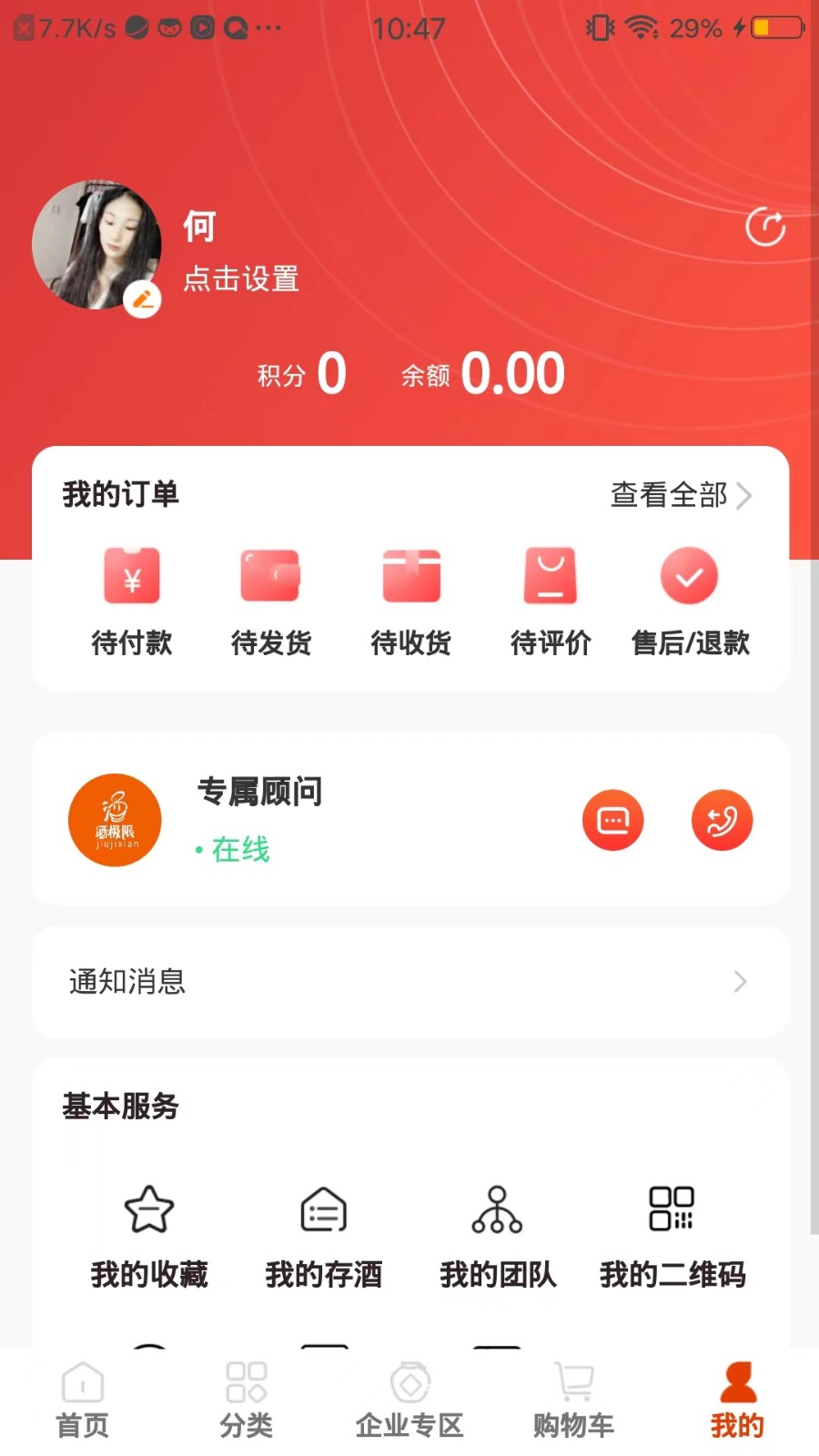Open 我的二维码 my QR code
Screen dimensions: 819x1456
[672, 1236]
